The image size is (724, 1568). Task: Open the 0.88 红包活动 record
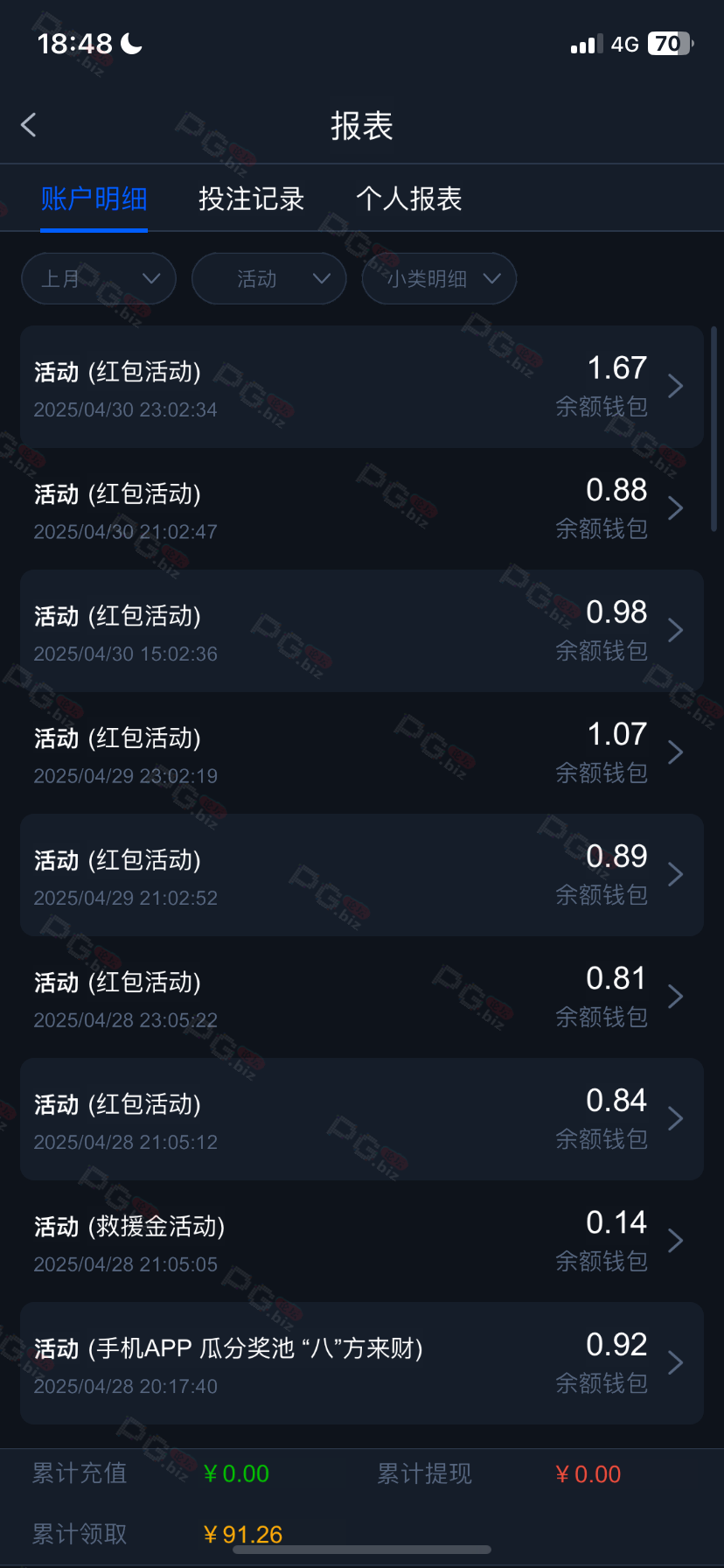click(362, 509)
